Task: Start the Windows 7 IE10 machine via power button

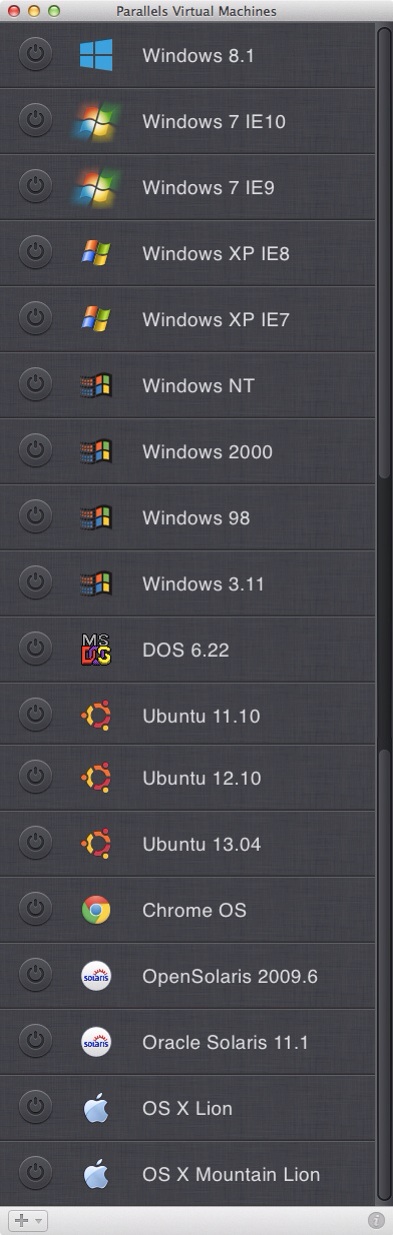Action: point(36,121)
